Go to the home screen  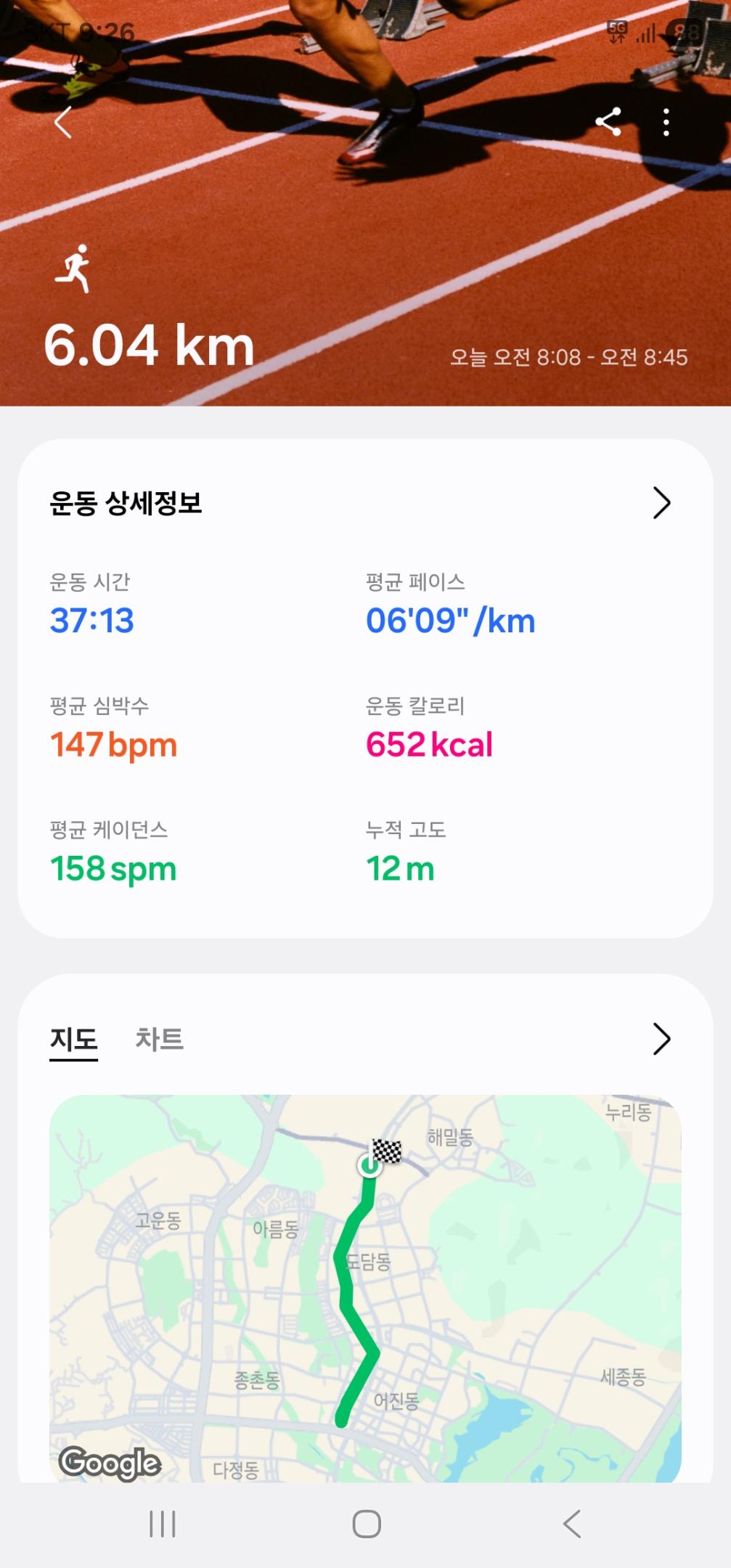tap(367, 1524)
